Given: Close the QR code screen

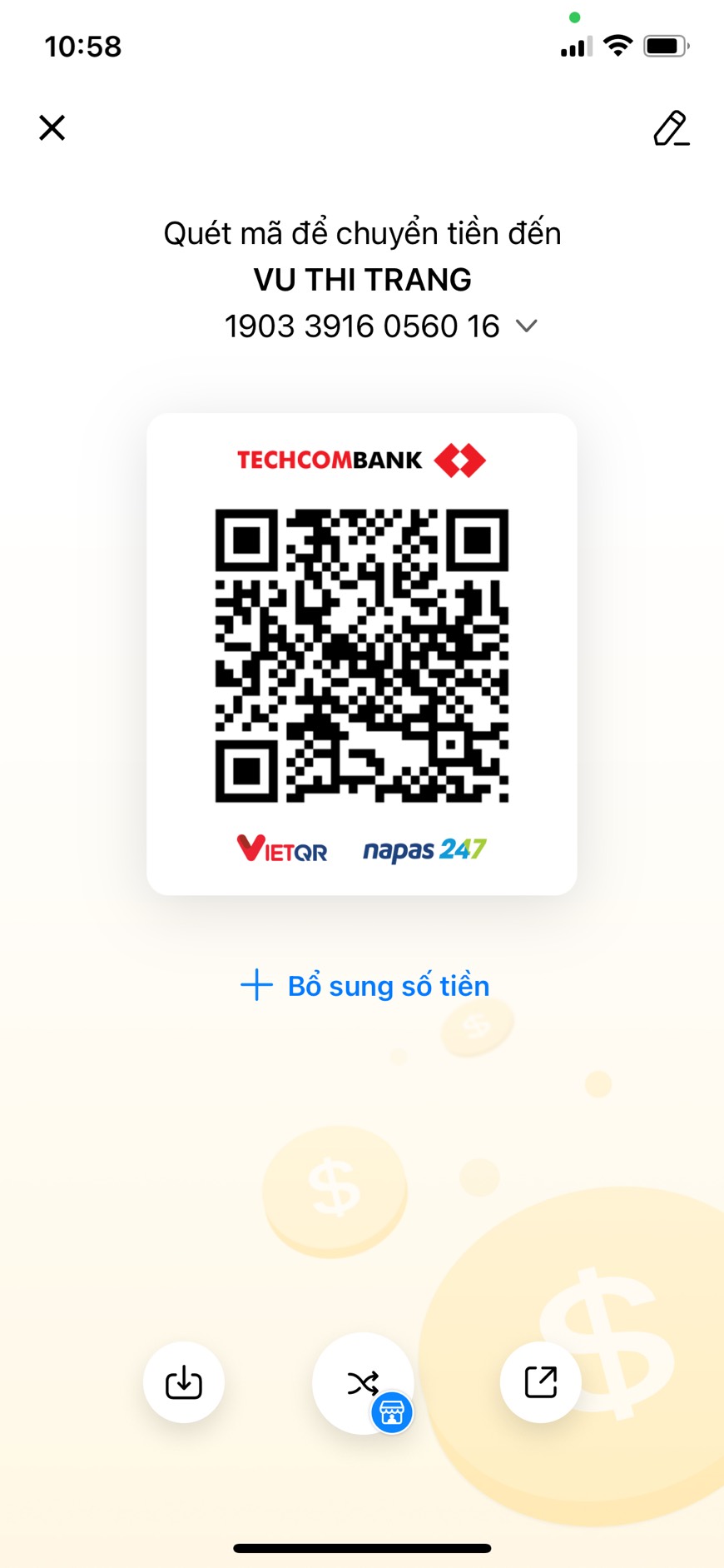Looking at the screenshot, I should pyautogui.click(x=52, y=127).
